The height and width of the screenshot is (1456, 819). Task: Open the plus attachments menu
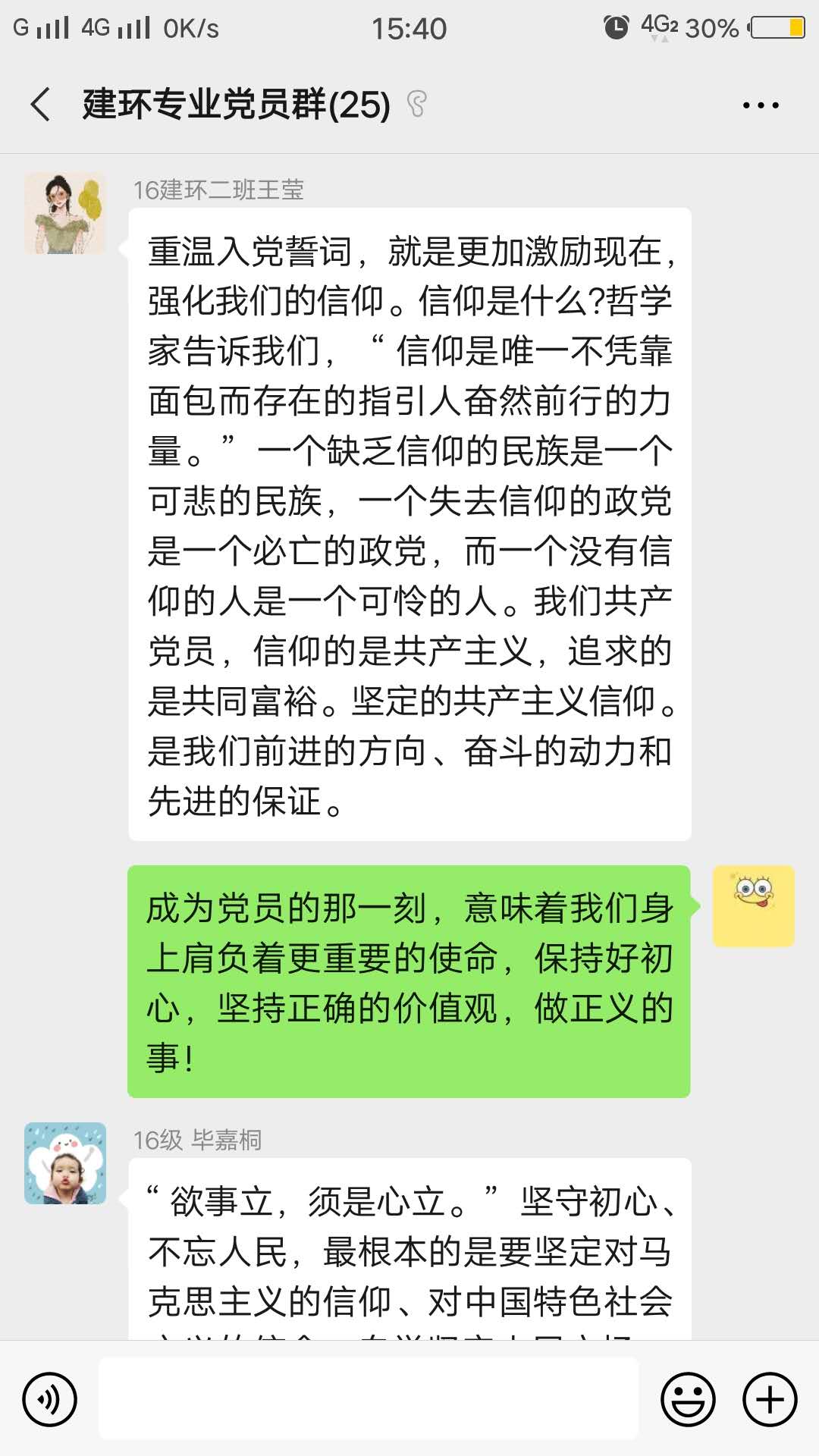770,1399
